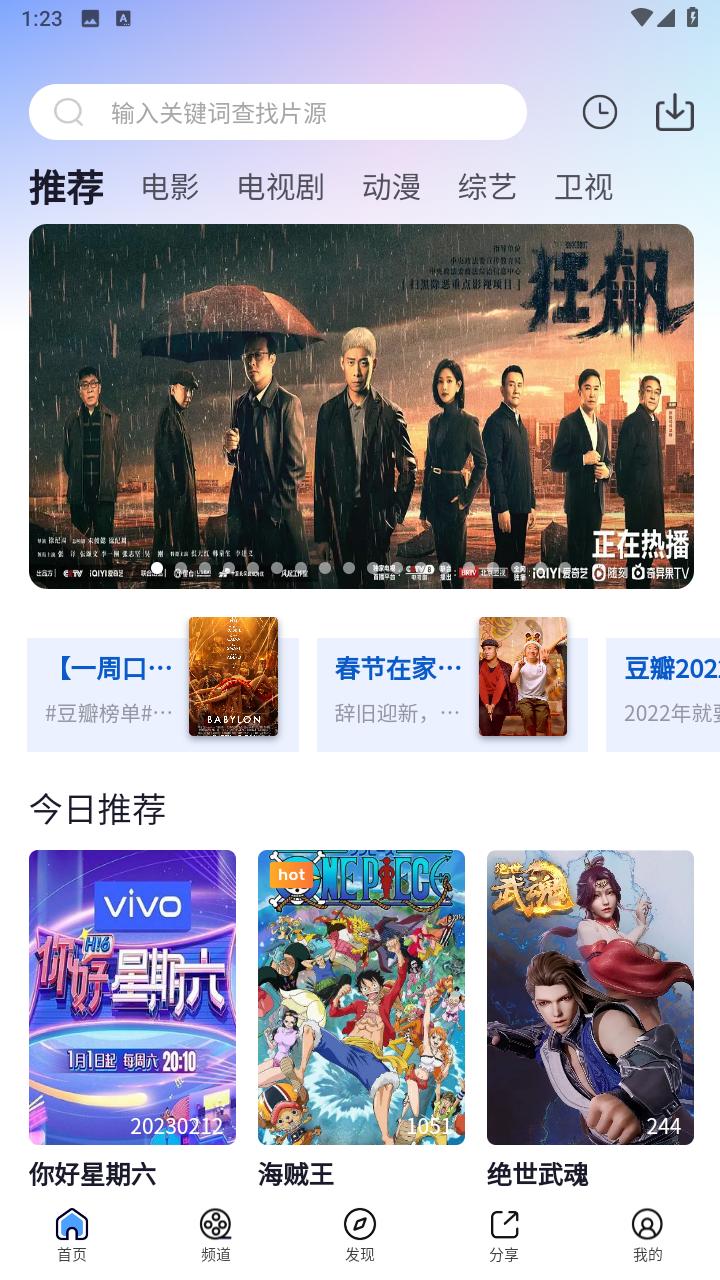Open the download manager icon
The height and width of the screenshot is (1280, 720).
pos(675,112)
